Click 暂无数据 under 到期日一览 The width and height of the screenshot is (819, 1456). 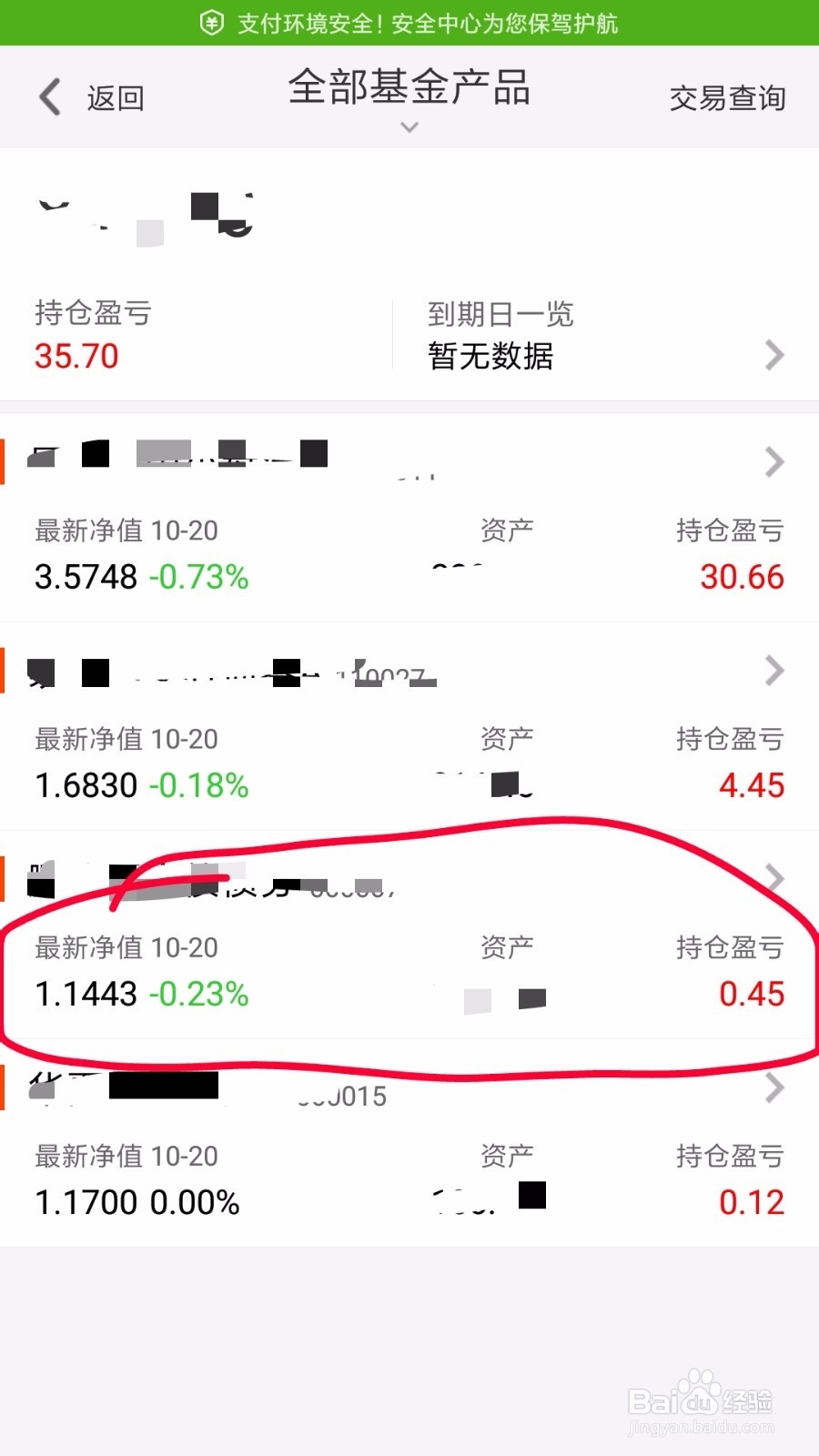tap(491, 357)
